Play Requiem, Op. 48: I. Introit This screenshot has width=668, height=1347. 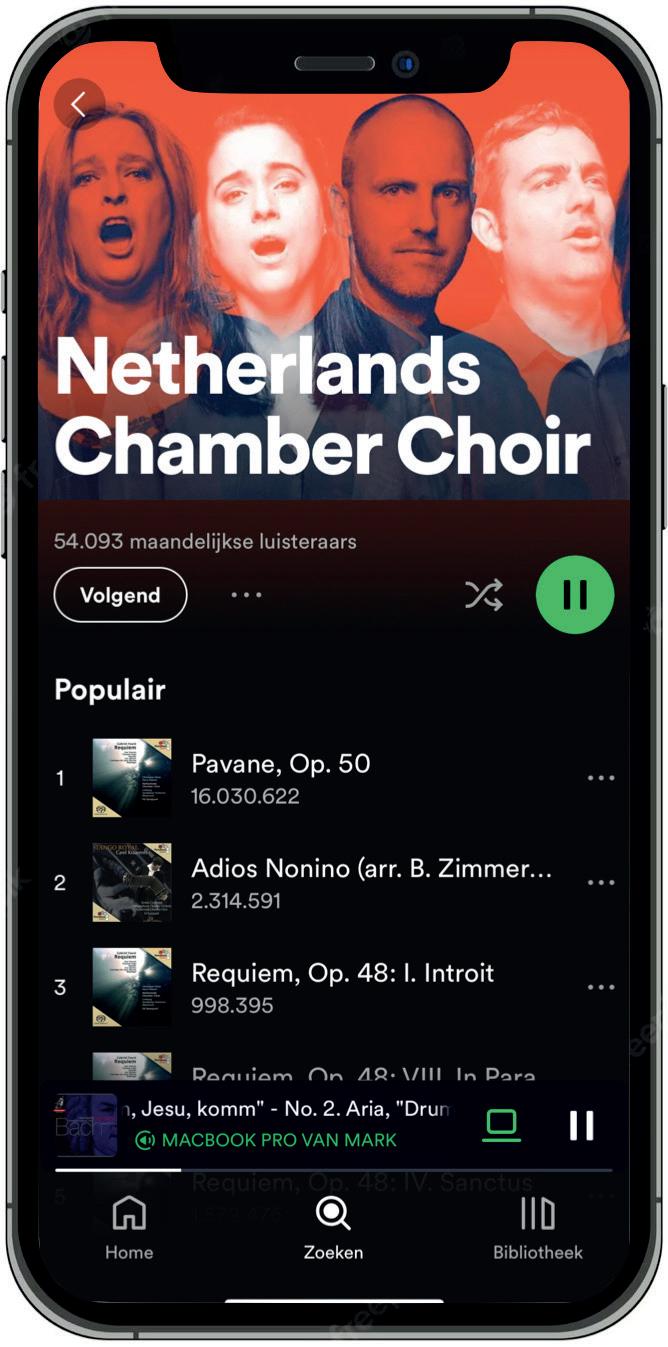point(320,988)
